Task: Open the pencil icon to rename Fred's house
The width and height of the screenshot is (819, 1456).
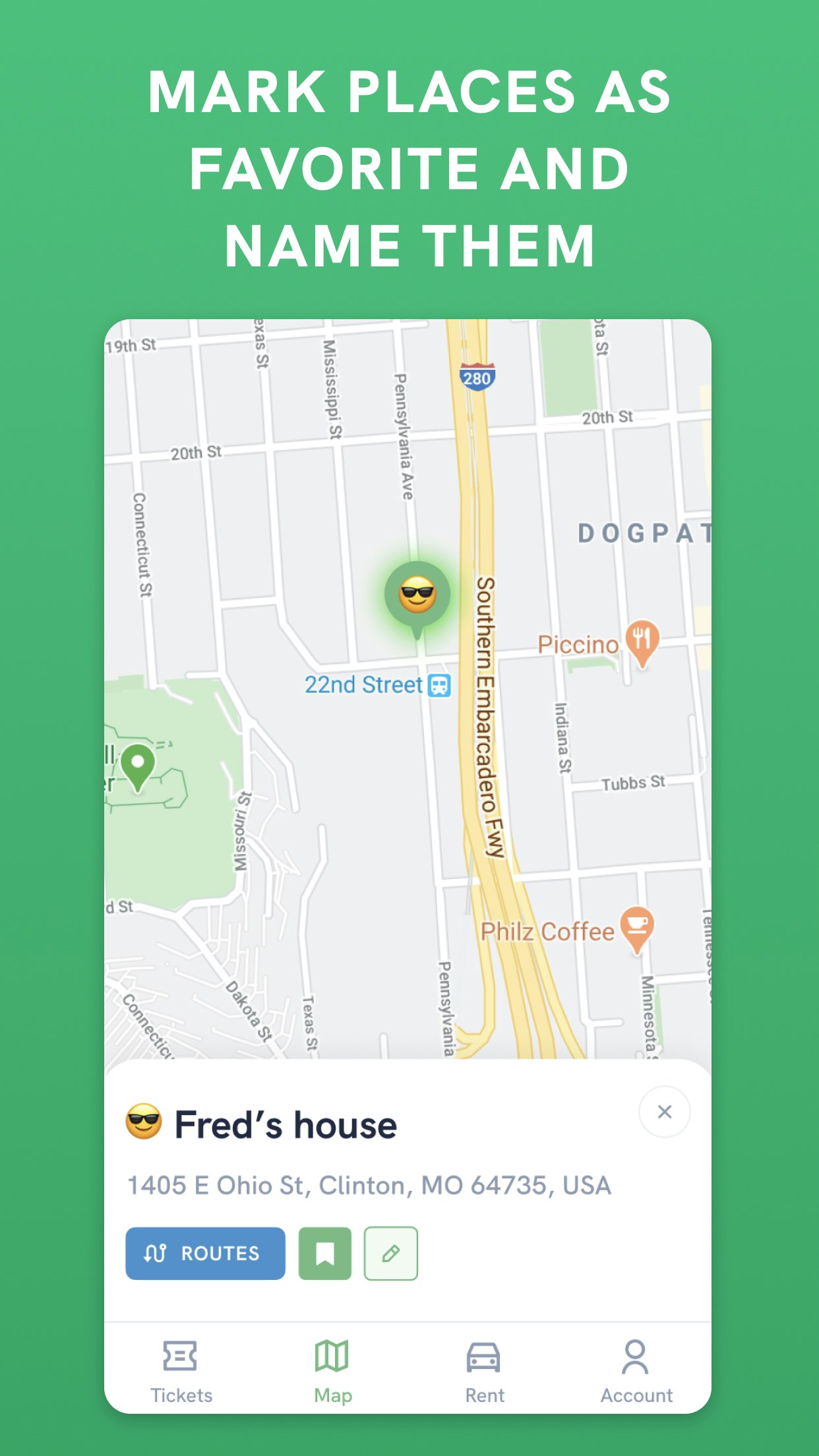Action: coord(390,1254)
